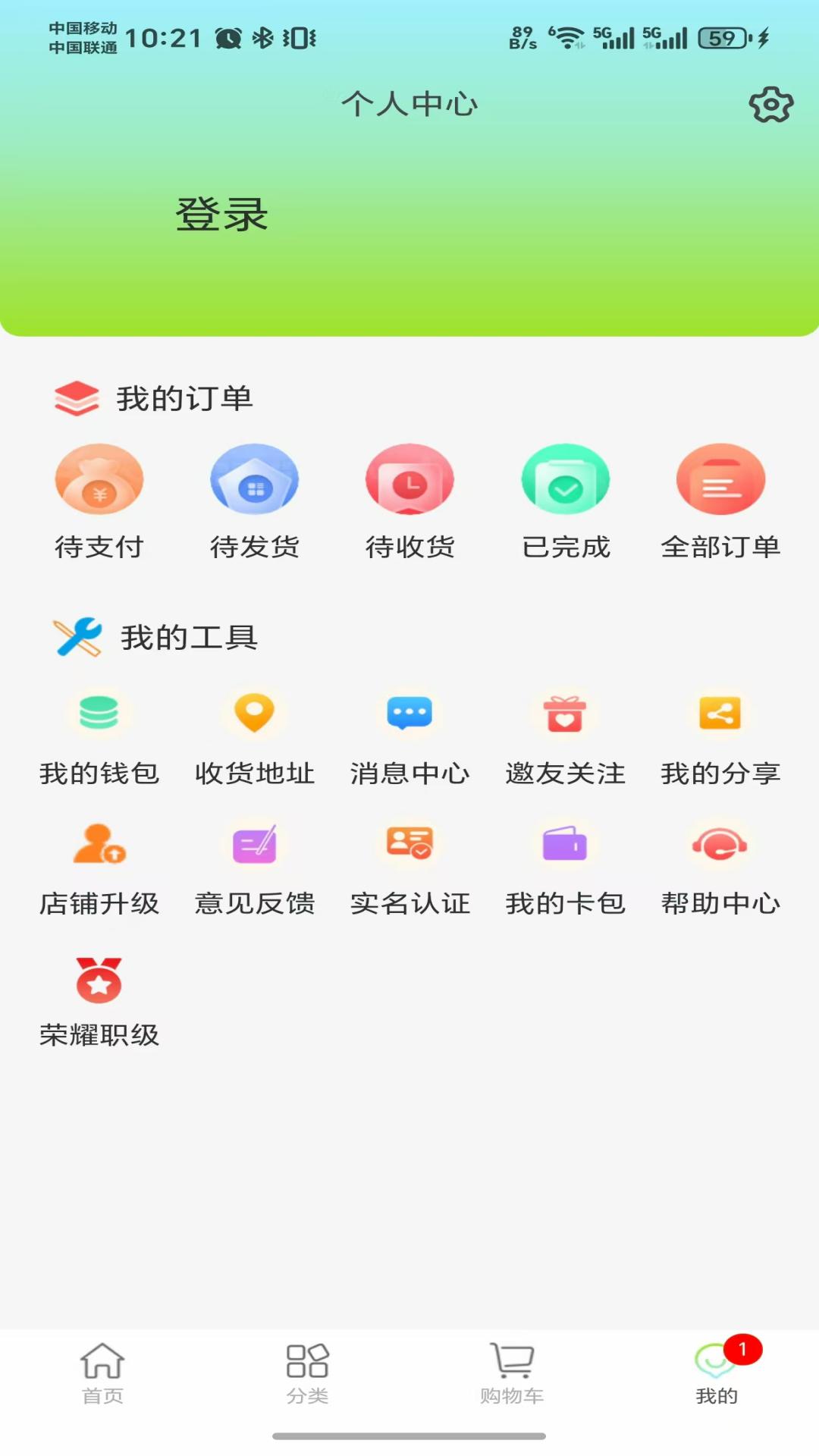Viewport: 819px width, 1456px height.
Task: Tap 登录 to log in
Action: coord(221,215)
